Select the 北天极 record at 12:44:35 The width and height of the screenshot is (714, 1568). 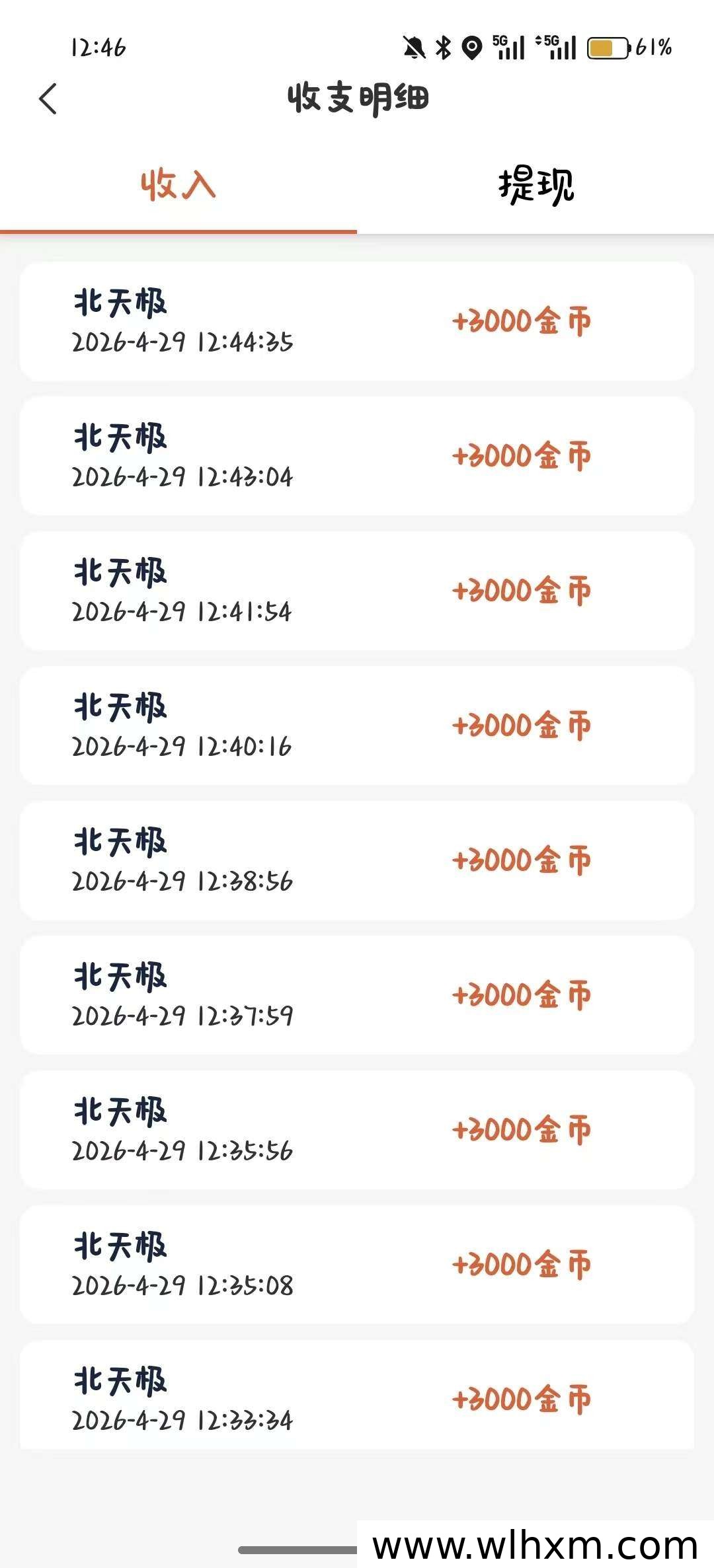click(357, 322)
